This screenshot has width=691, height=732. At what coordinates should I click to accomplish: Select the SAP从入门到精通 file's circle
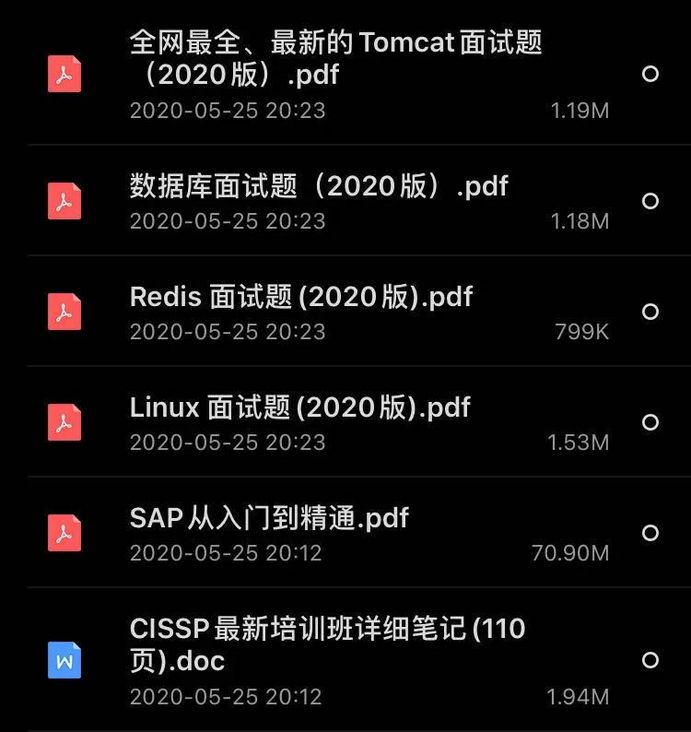pyautogui.click(x=650, y=533)
